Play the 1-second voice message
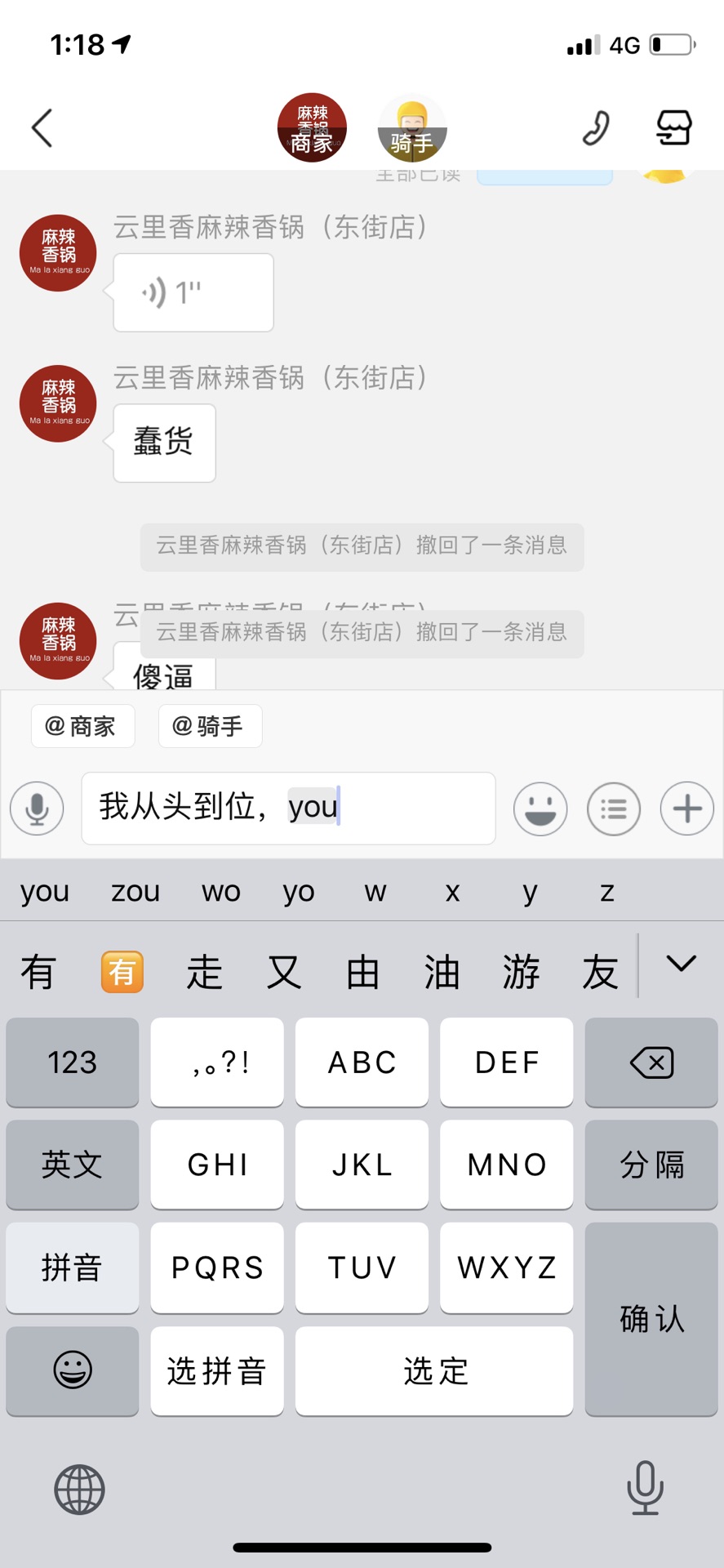 (193, 292)
